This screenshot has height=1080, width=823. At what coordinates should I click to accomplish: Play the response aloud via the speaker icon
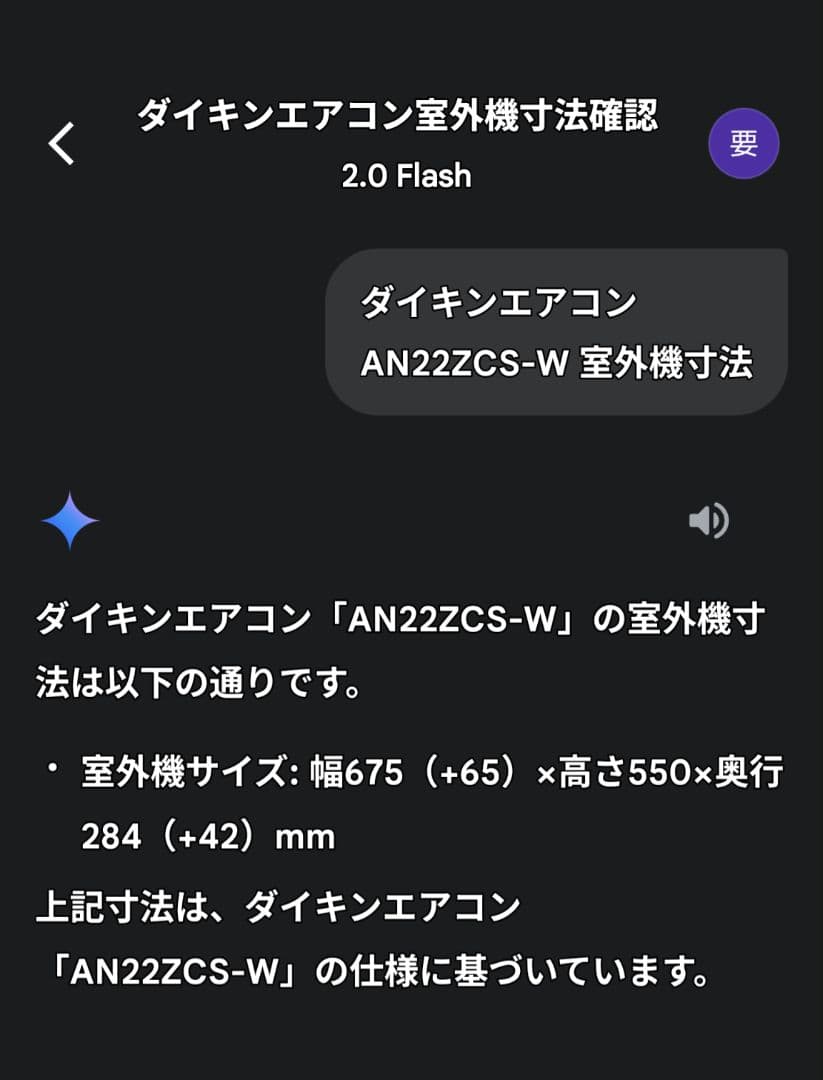point(707,519)
